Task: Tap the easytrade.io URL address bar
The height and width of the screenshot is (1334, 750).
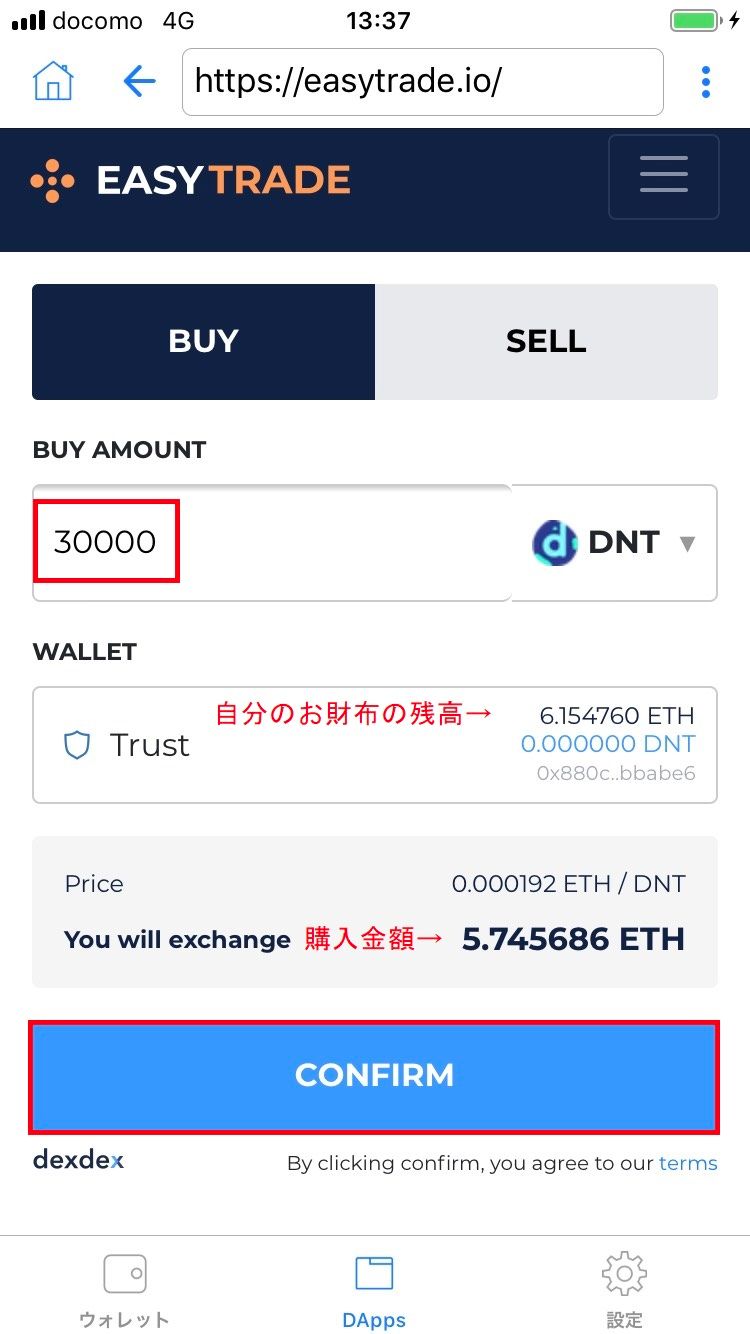Action: click(422, 82)
